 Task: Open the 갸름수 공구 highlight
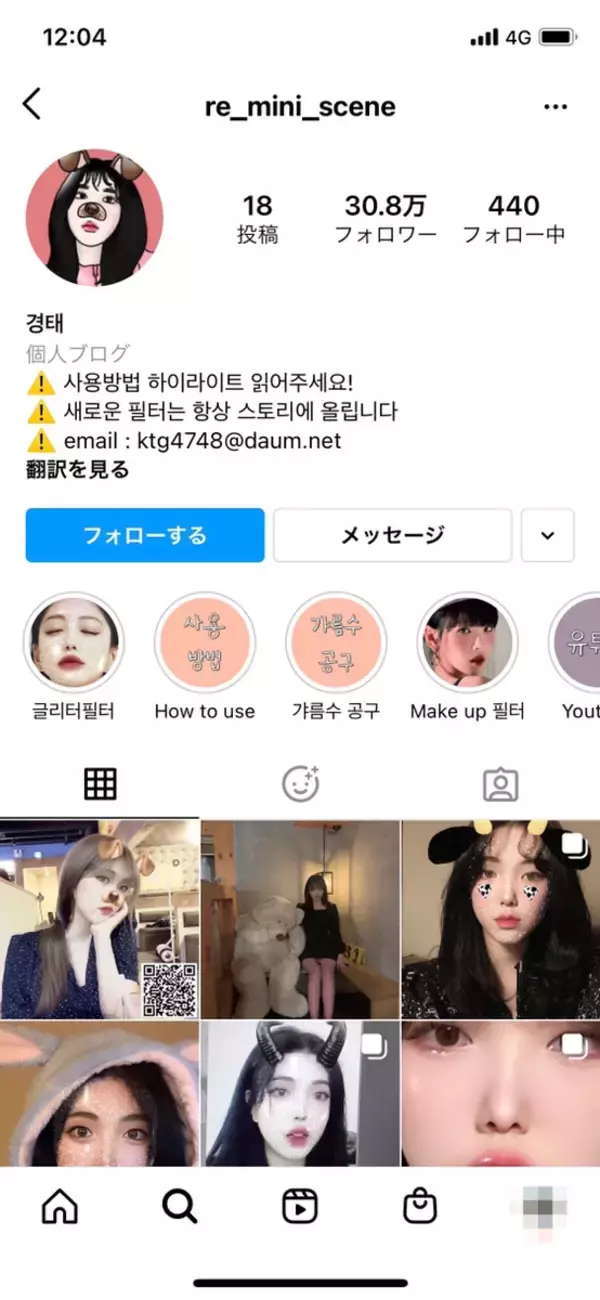tap(335, 645)
